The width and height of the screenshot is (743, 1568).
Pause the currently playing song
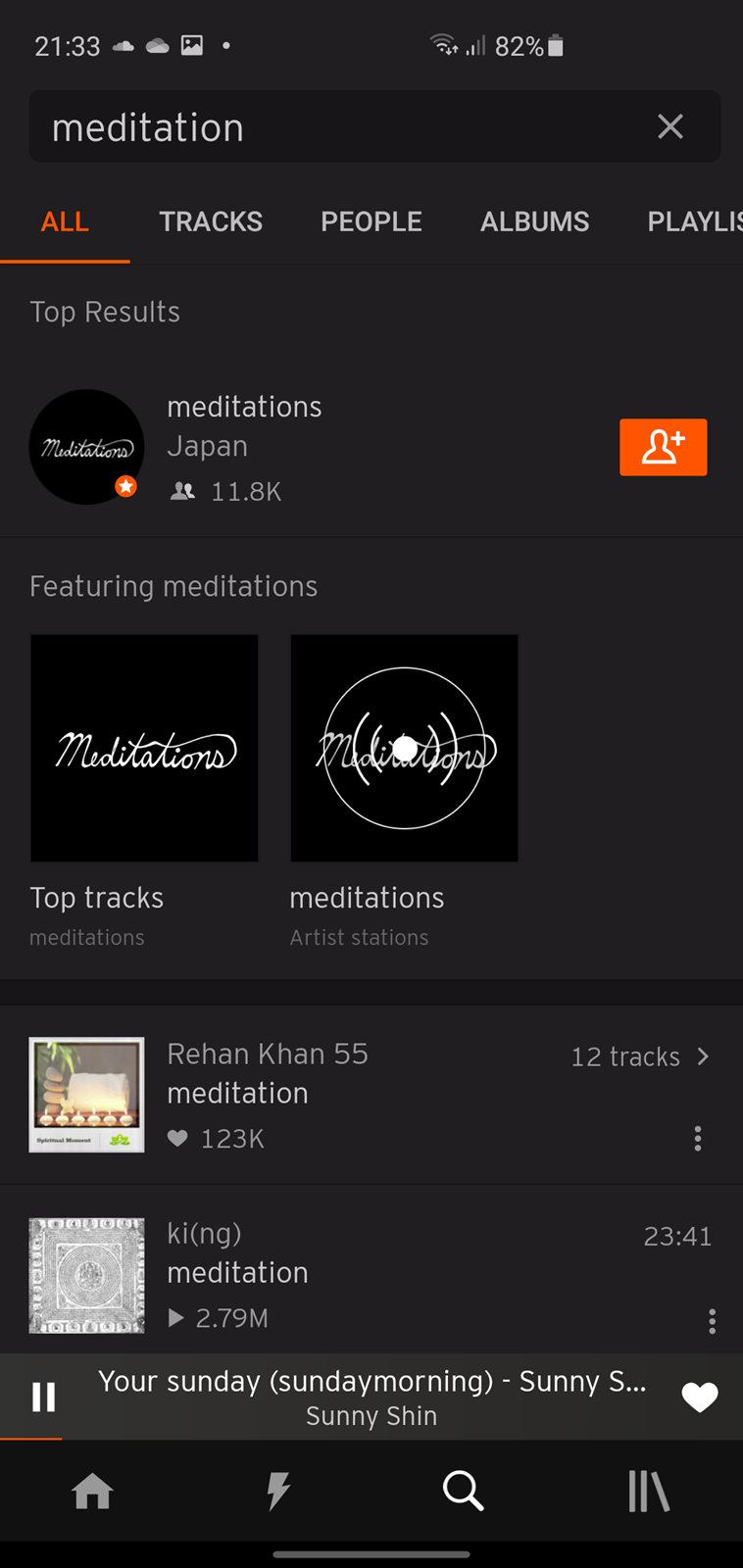[43, 1396]
